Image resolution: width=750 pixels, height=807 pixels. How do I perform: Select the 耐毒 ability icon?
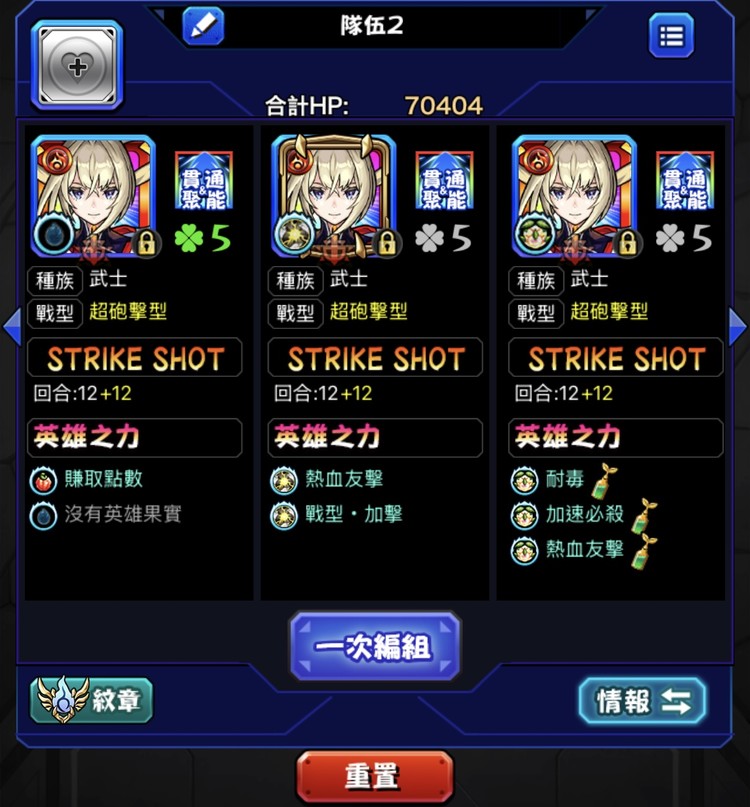tap(524, 480)
